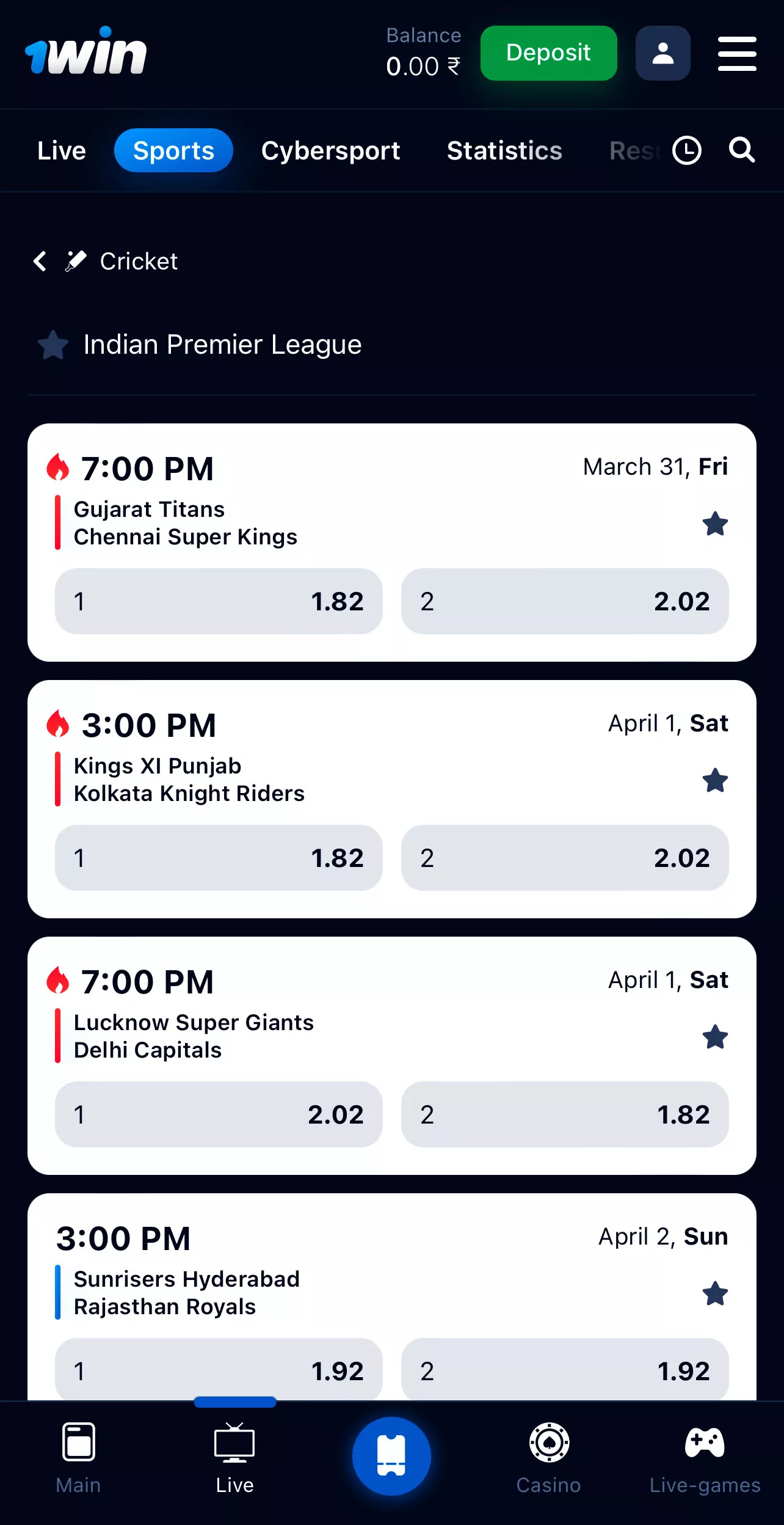
Task: Switch to the Cybersport tab
Action: 330,151
